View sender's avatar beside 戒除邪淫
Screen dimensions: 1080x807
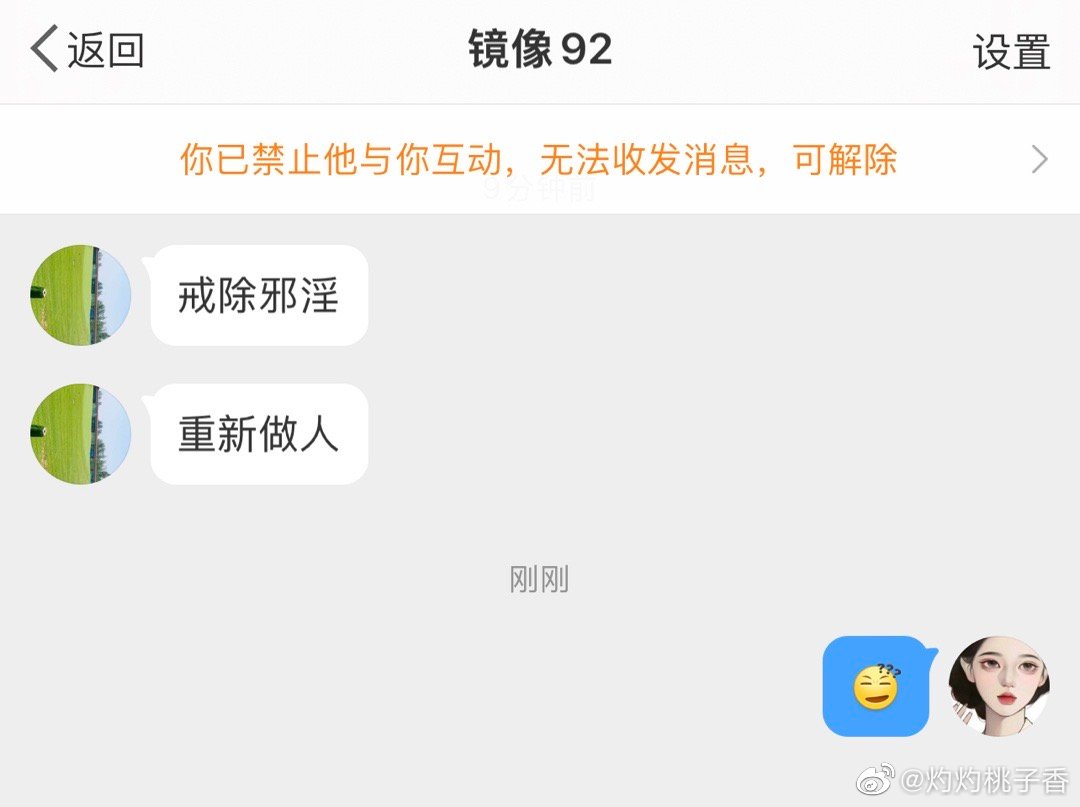[x=81, y=295]
